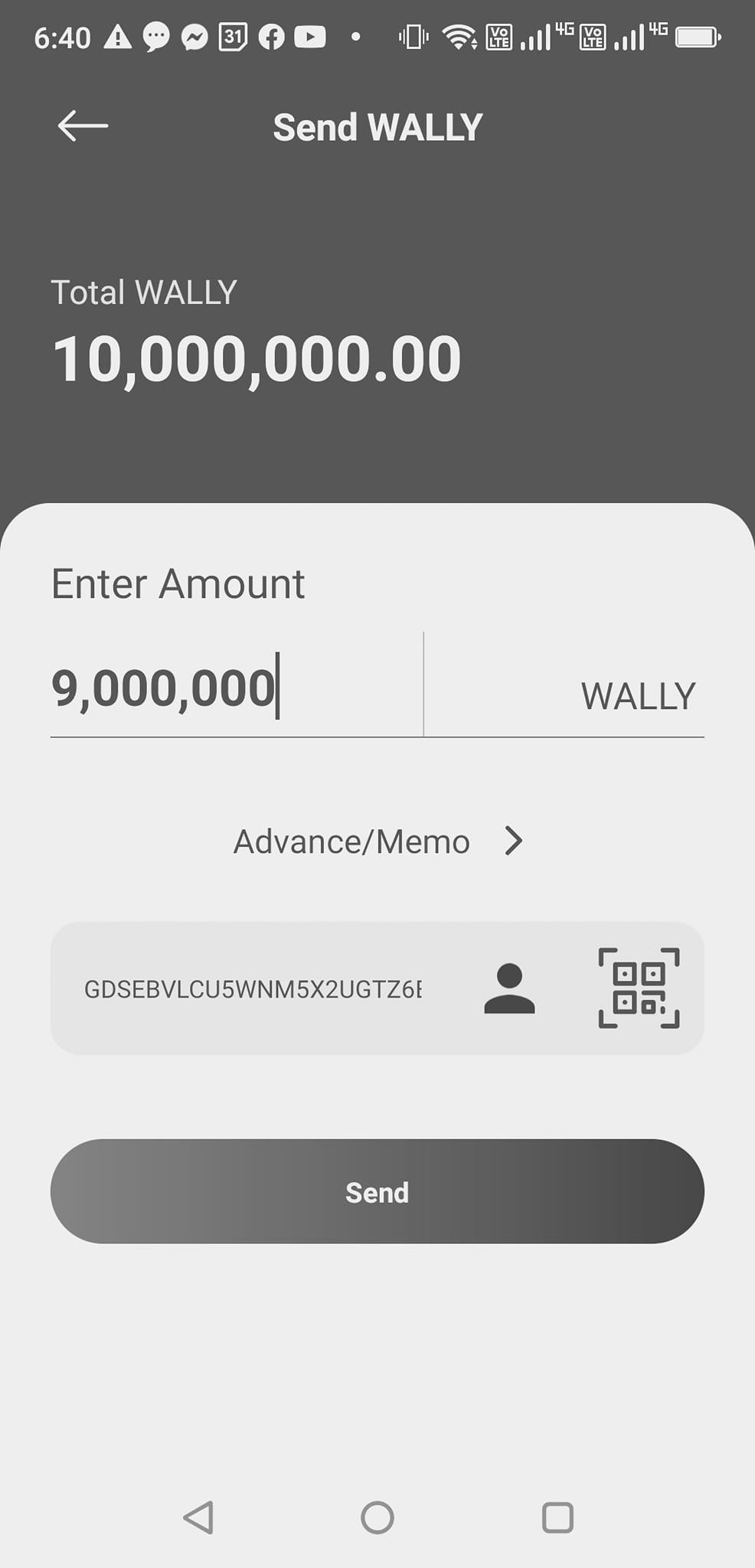Edit the recipient address field
The image size is (755, 1568).
click(x=253, y=989)
